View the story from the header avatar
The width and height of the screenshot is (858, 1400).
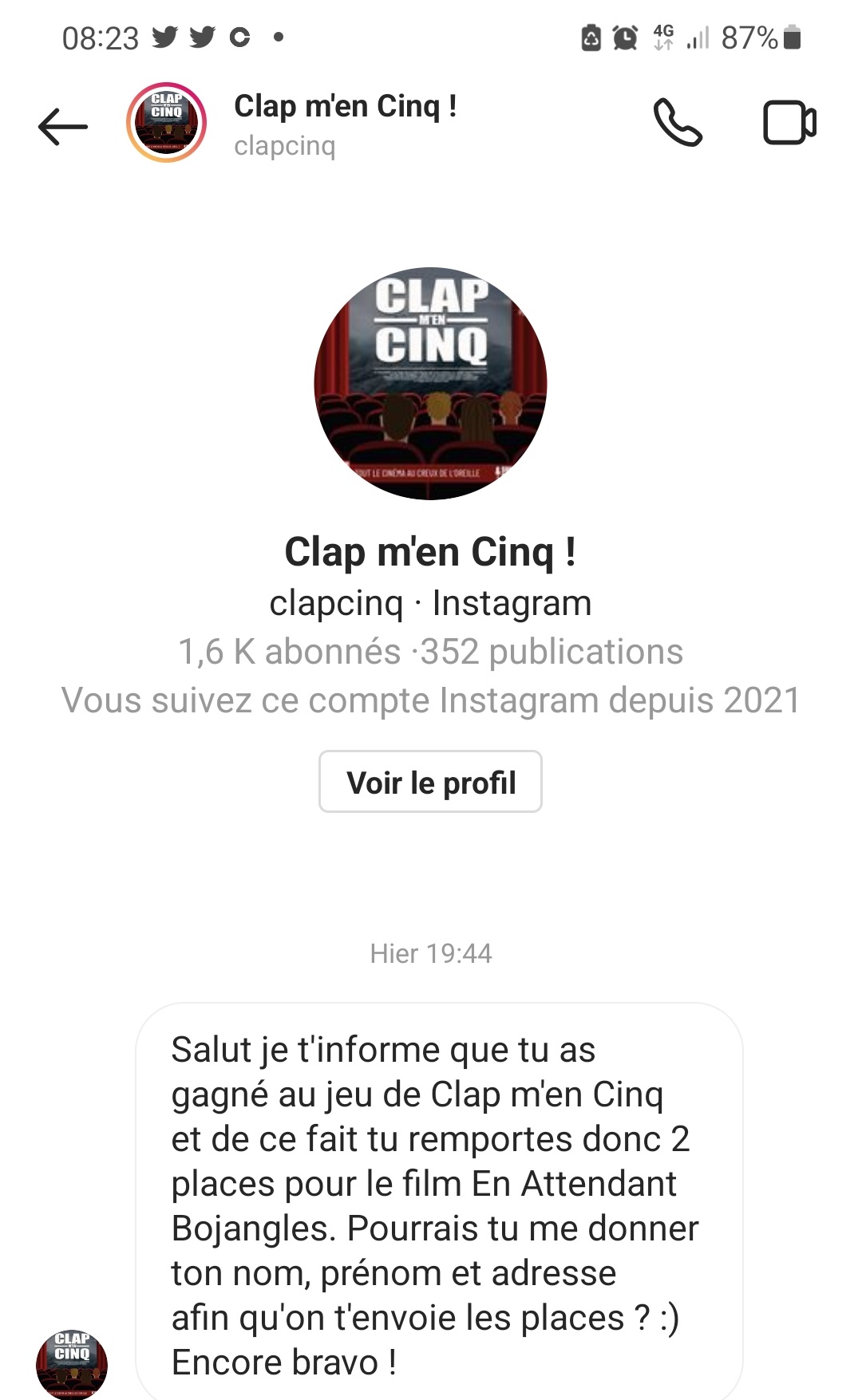tap(167, 123)
